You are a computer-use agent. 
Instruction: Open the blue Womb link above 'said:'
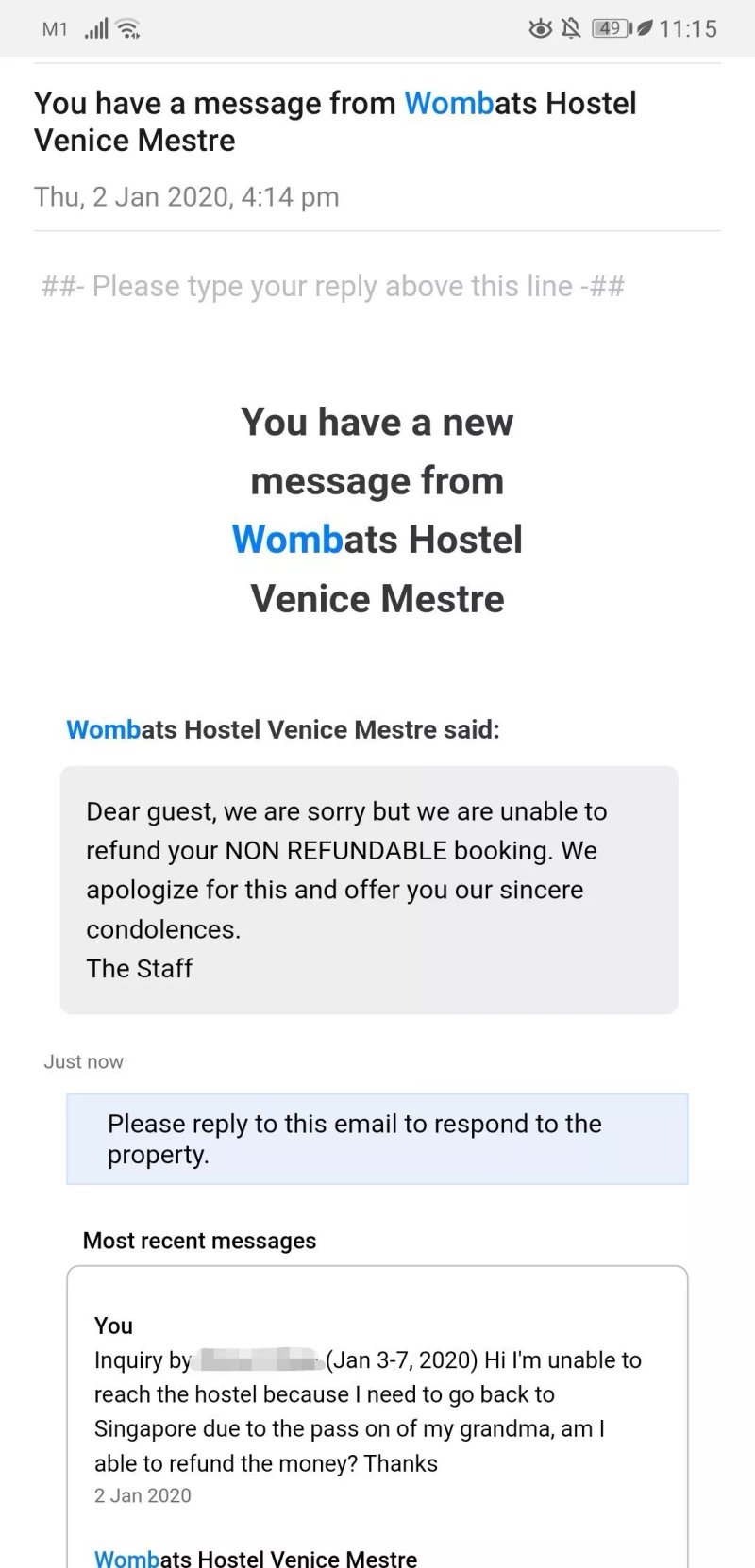(x=104, y=729)
